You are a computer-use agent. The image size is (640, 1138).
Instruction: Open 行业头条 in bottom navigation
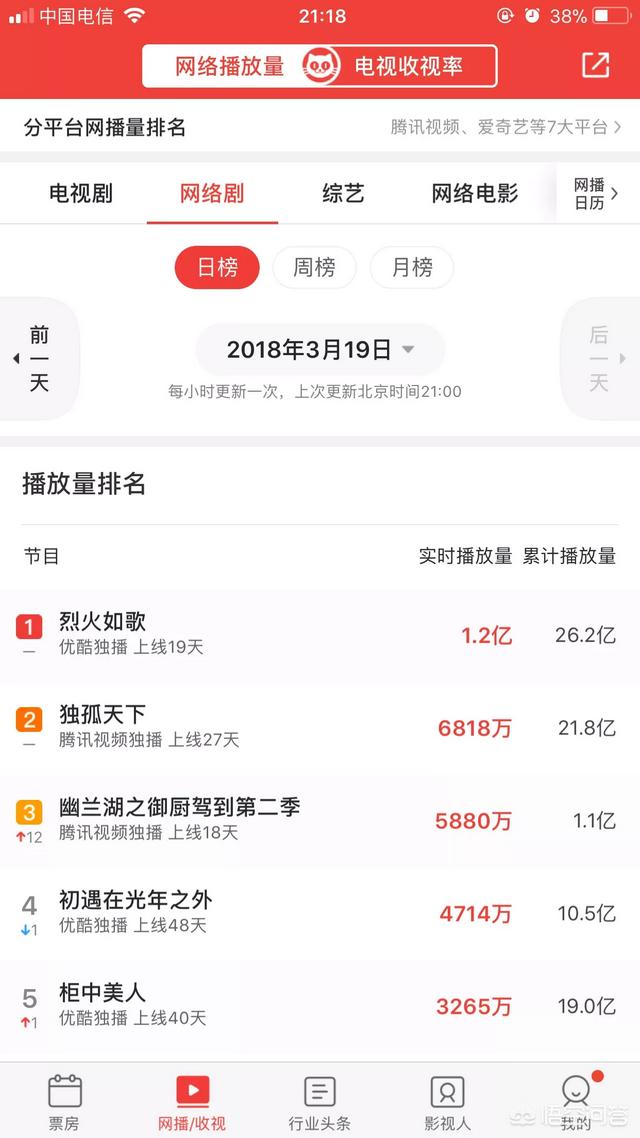[x=319, y=1102]
